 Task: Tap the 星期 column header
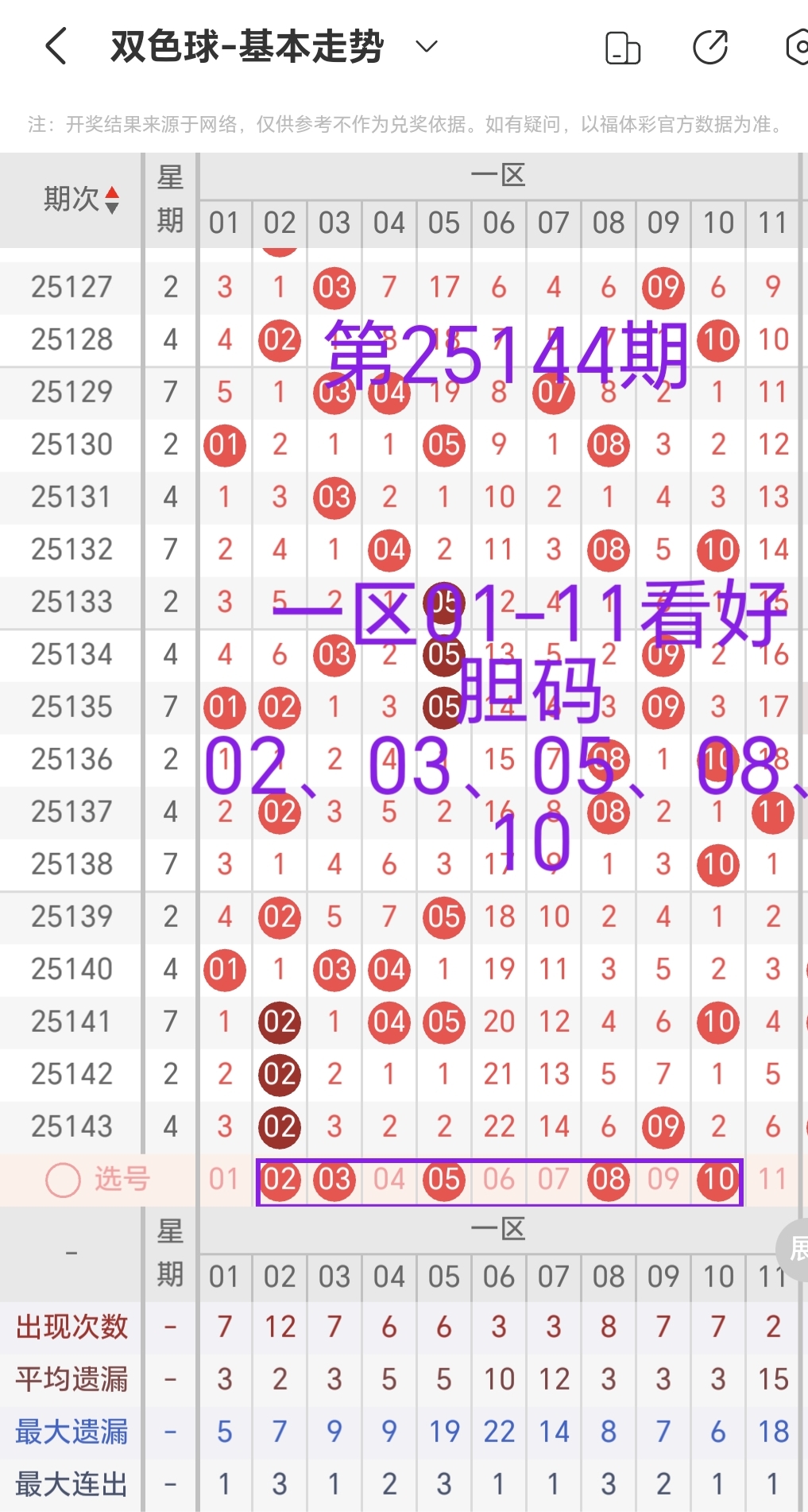tap(170, 200)
